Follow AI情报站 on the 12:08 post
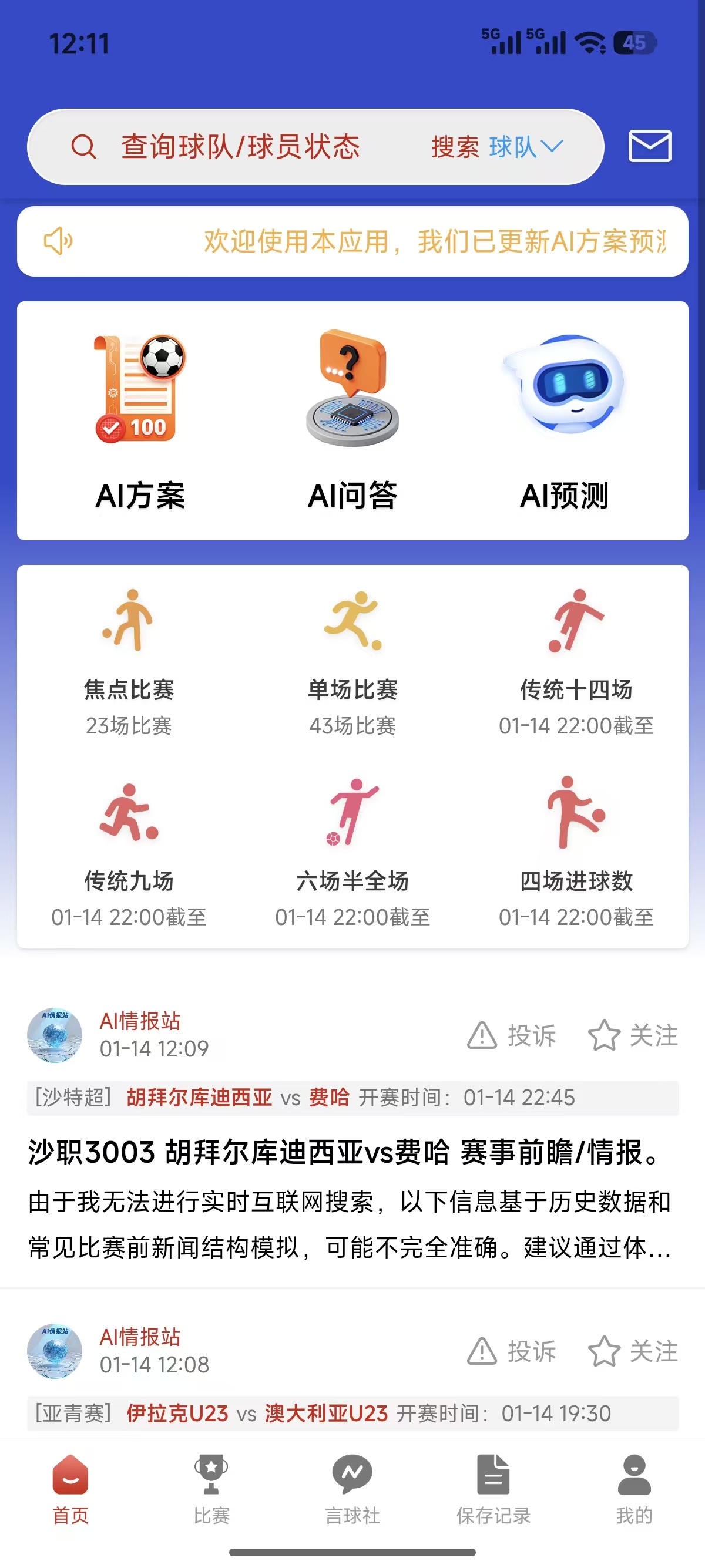Viewport: 705px width, 1568px height. point(633,1351)
